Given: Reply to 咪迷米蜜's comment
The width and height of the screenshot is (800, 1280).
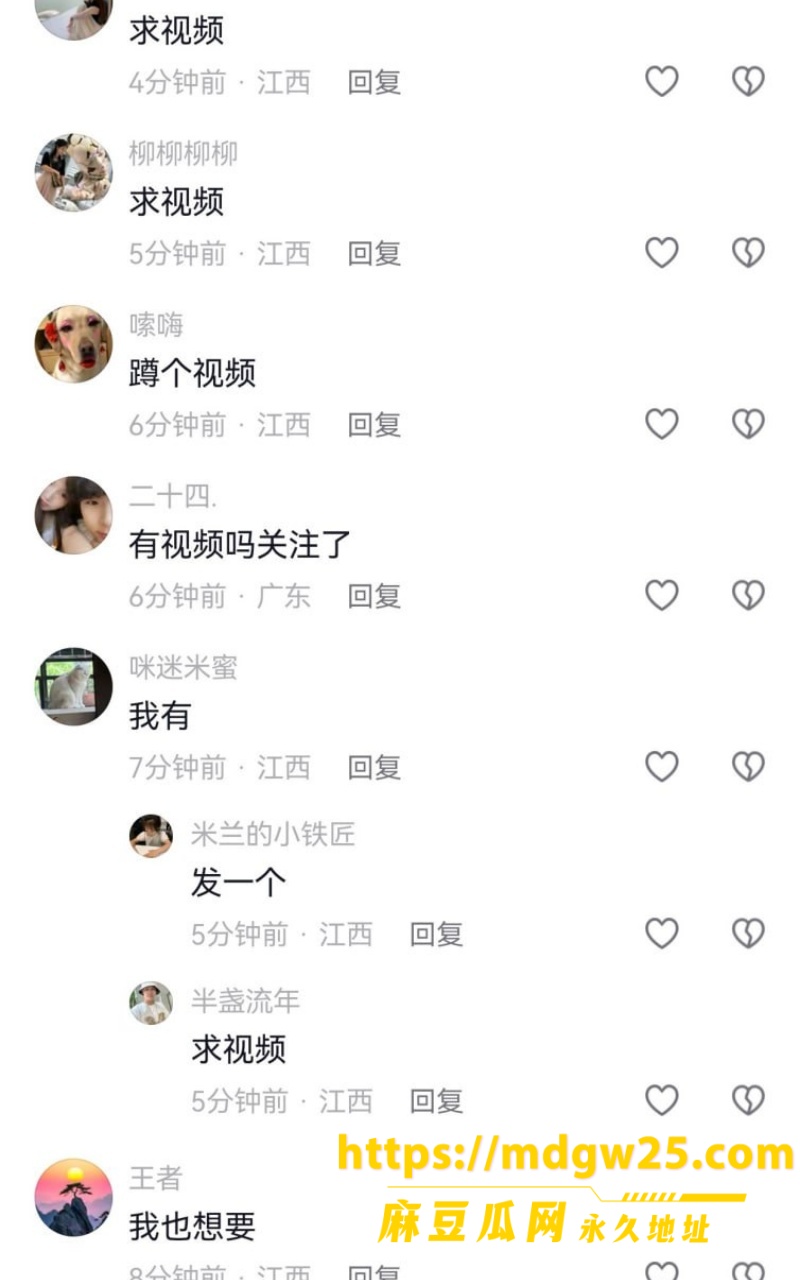Looking at the screenshot, I should tap(374, 767).
